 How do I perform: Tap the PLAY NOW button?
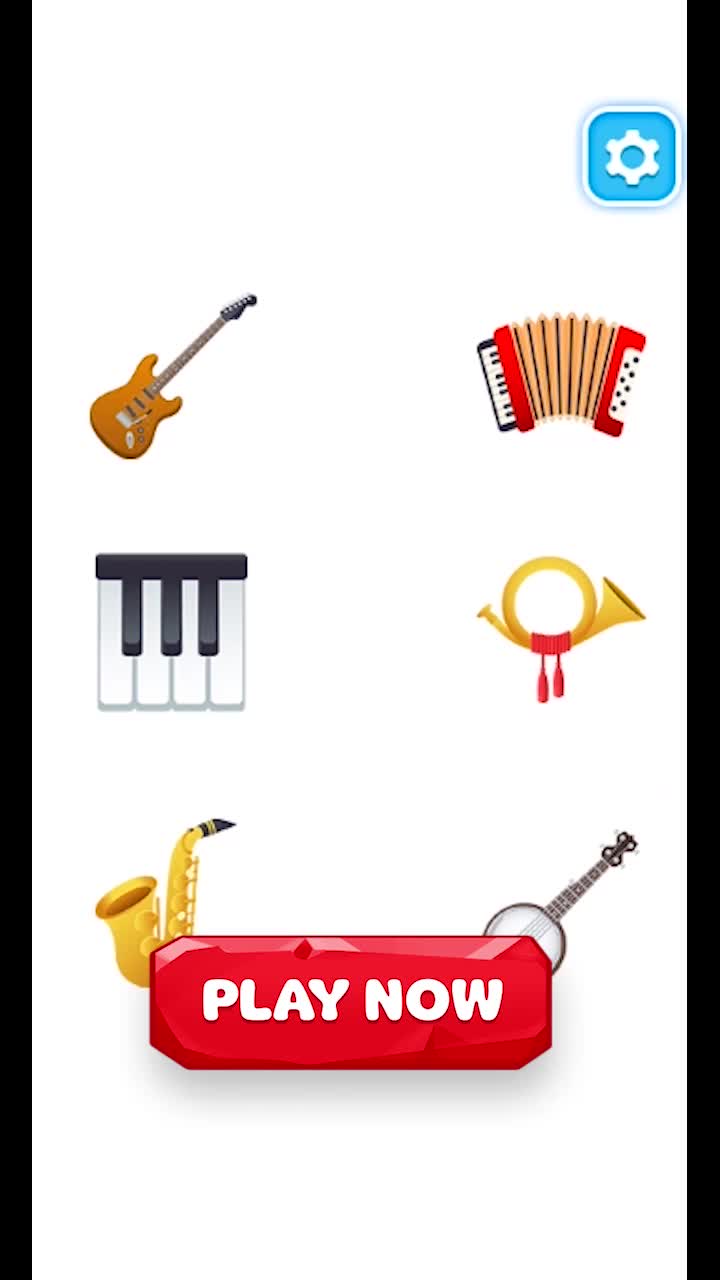(351, 1002)
